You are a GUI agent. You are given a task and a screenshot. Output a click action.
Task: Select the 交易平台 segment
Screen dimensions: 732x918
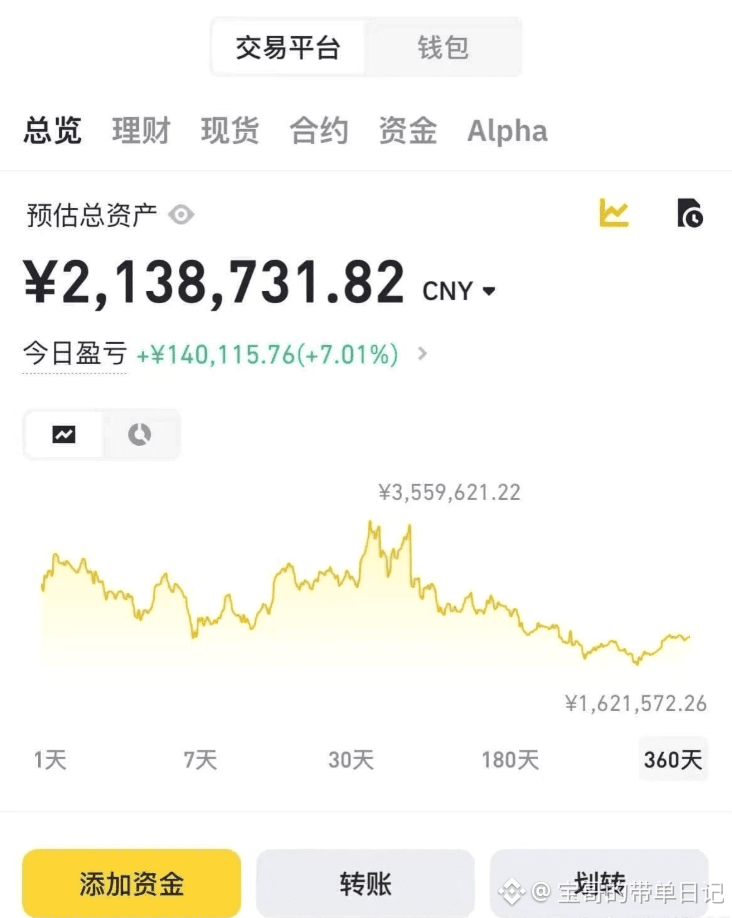[288, 47]
